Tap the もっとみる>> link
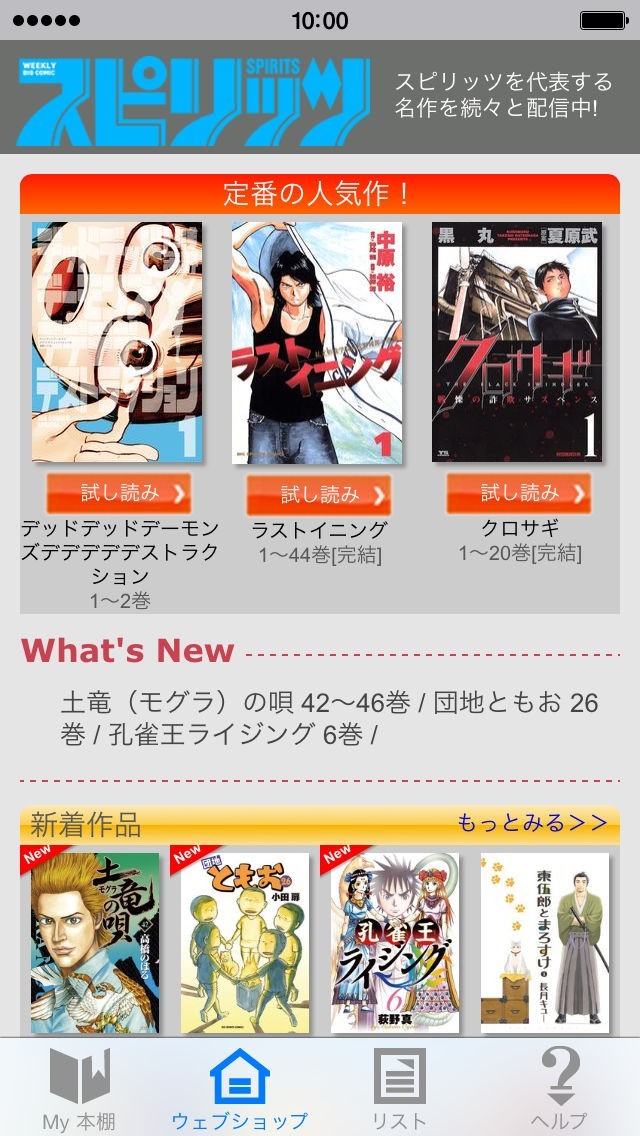The image size is (640, 1136). [532, 823]
